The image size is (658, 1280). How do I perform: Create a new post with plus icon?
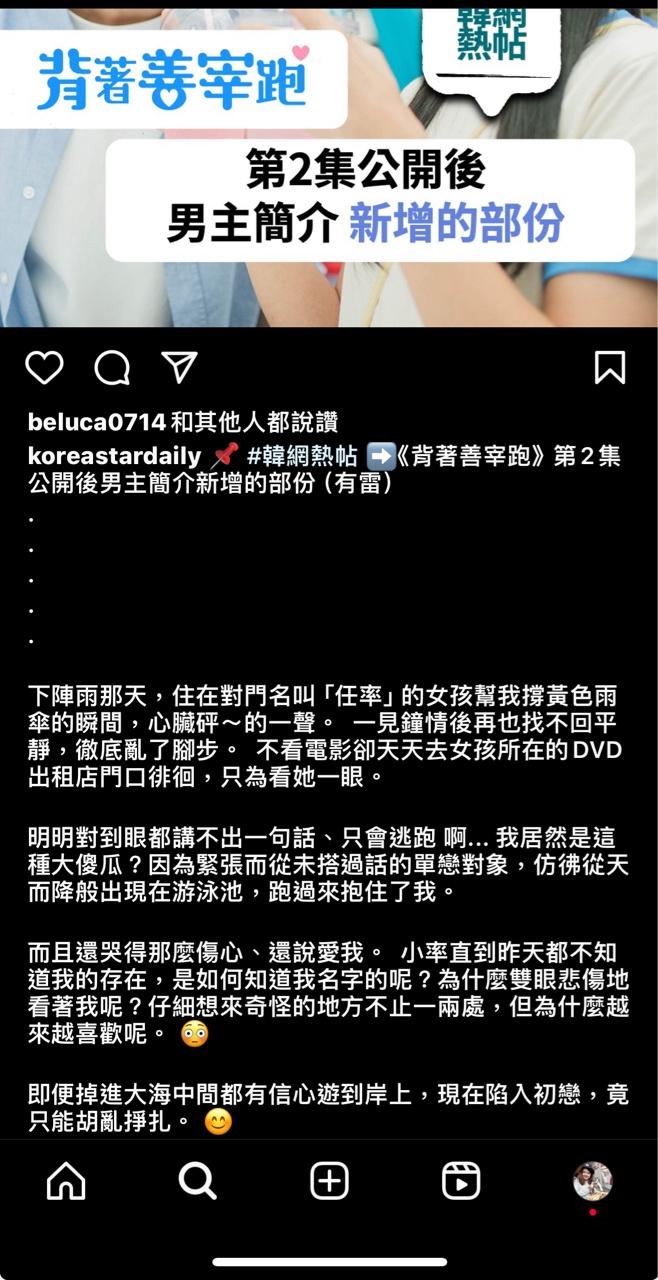(x=329, y=1182)
